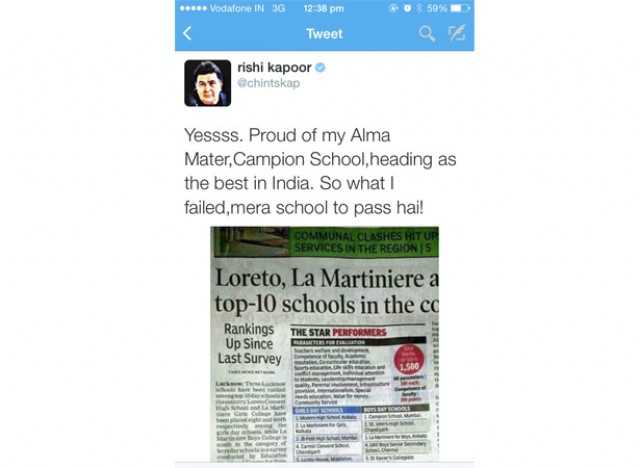Open rishi kapoor's profile picture
Screen dimensions: 640x468
pos(208,83)
